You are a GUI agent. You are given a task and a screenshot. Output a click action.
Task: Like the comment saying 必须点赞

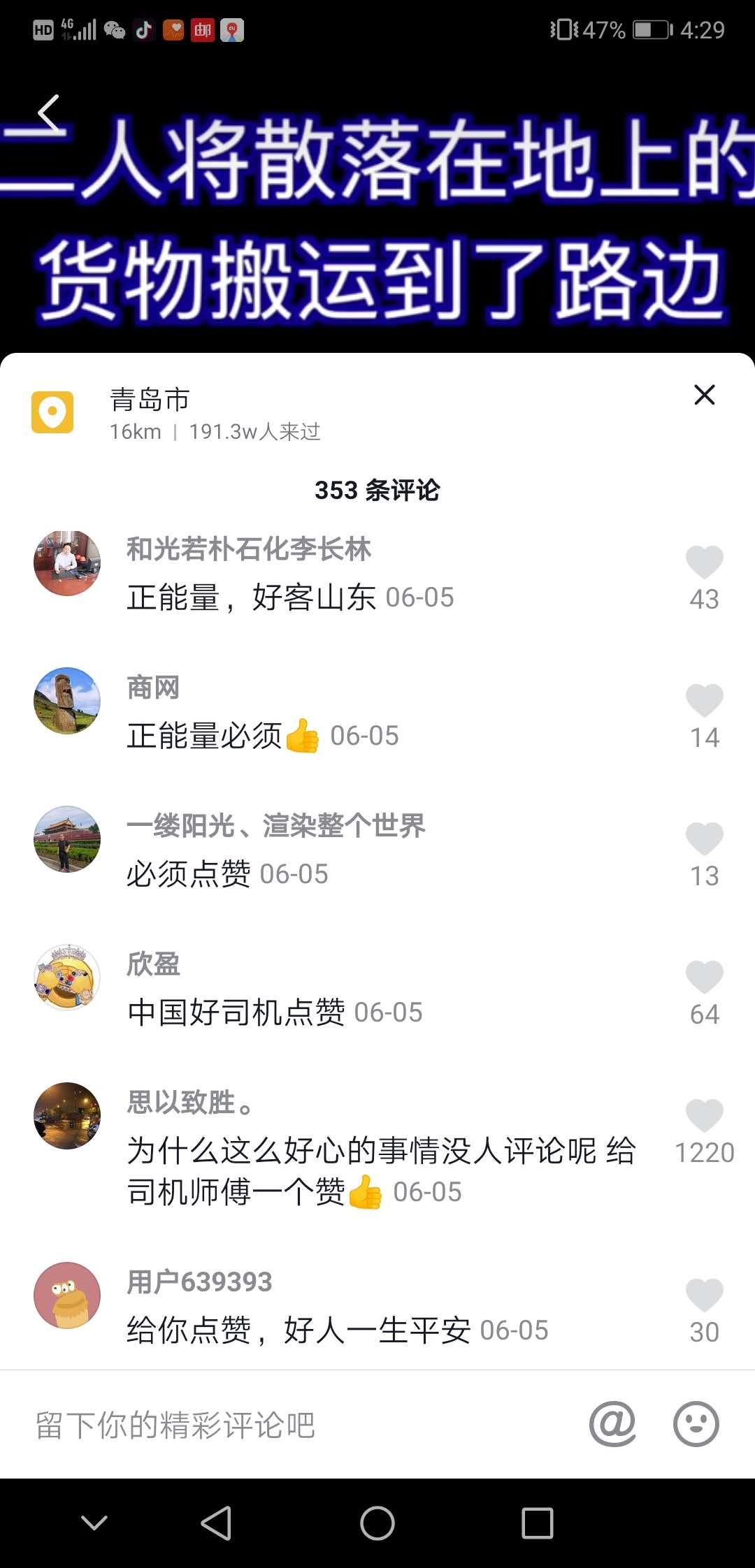[x=704, y=839]
